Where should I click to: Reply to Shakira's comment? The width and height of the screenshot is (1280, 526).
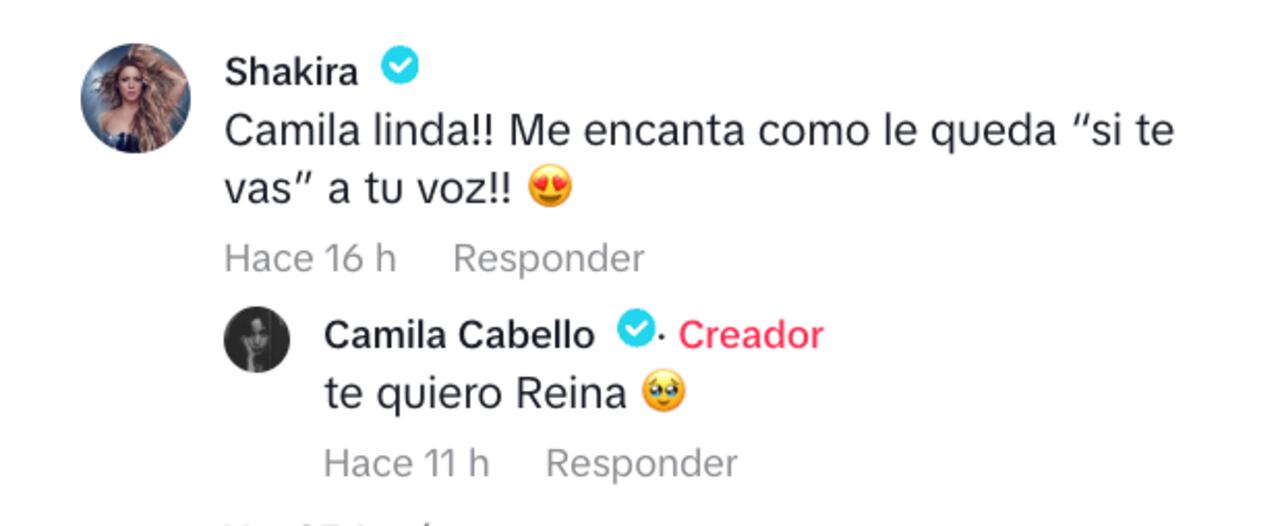pos(548,259)
